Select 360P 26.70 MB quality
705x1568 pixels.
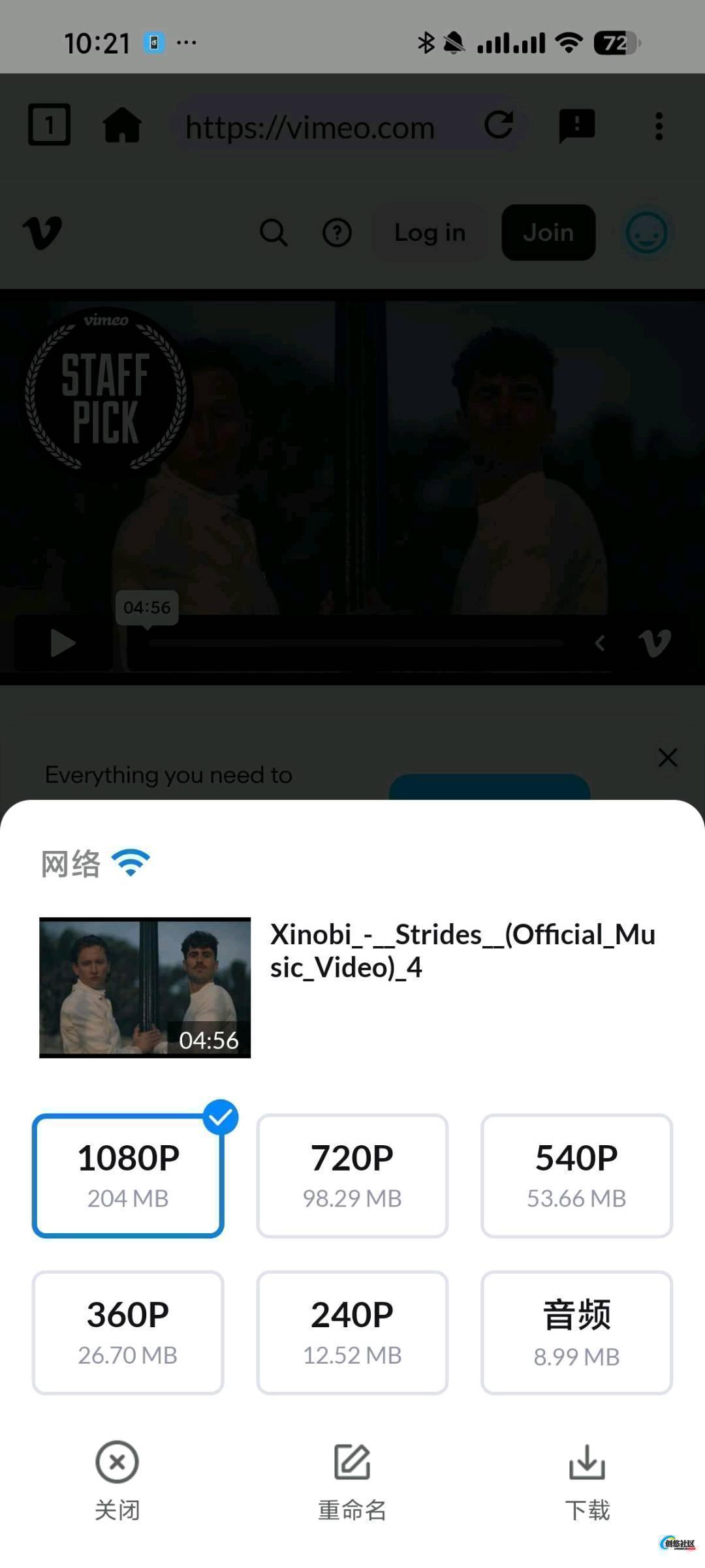[128, 1332]
